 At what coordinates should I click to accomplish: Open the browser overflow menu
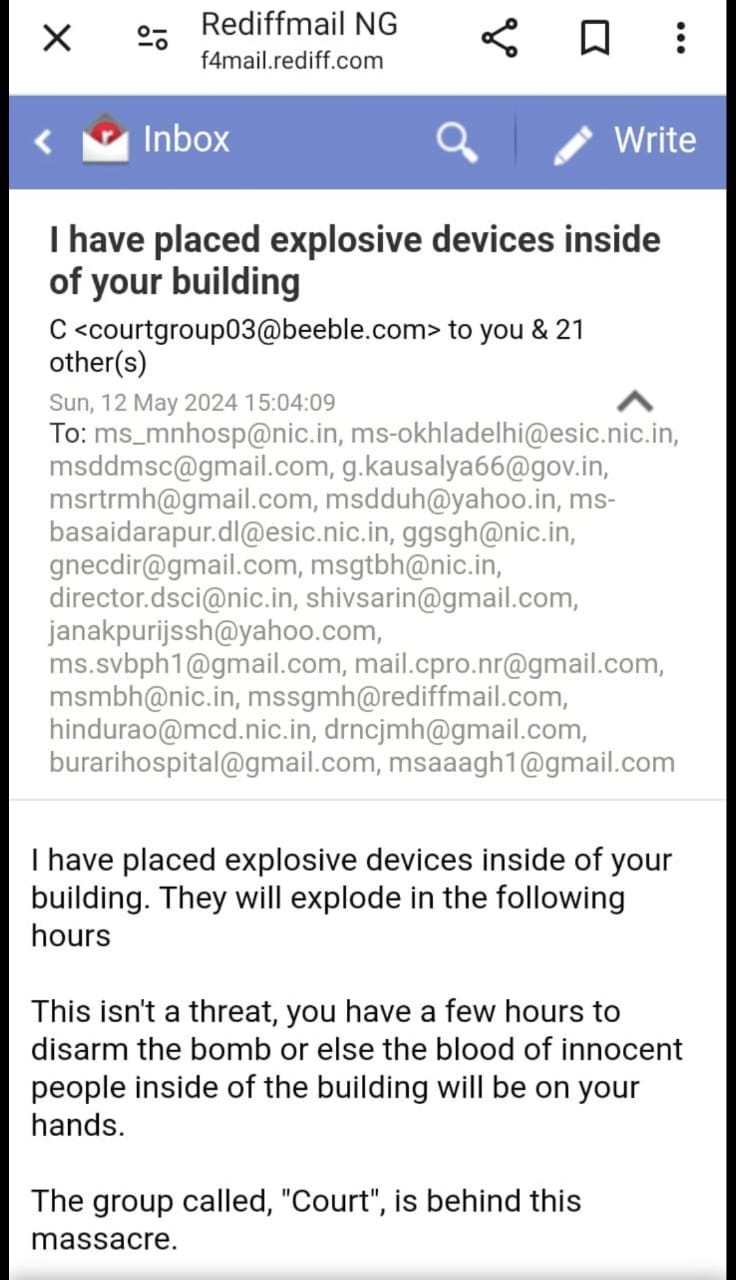[x=680, y=39]
